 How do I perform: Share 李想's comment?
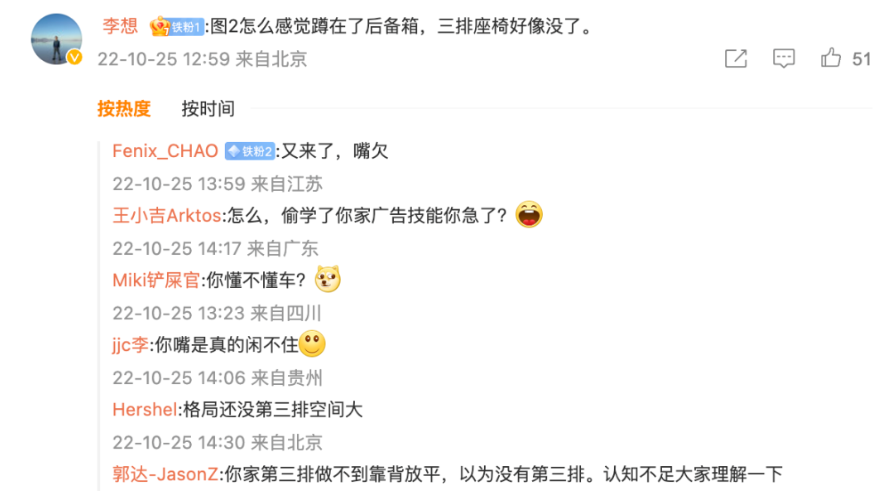[735, 59]
